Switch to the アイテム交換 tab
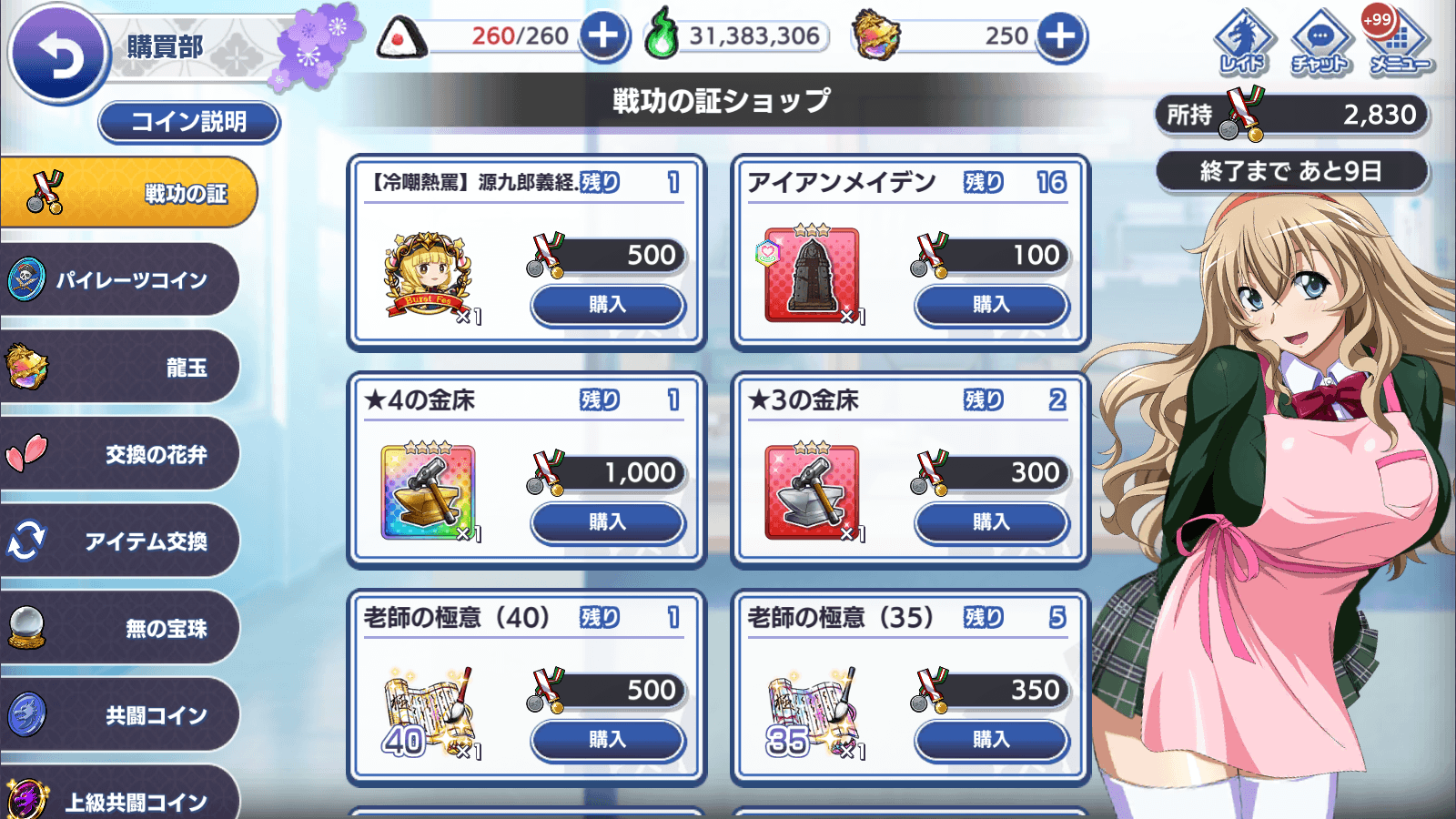The image size is (1456, 819). coord(120,541)
